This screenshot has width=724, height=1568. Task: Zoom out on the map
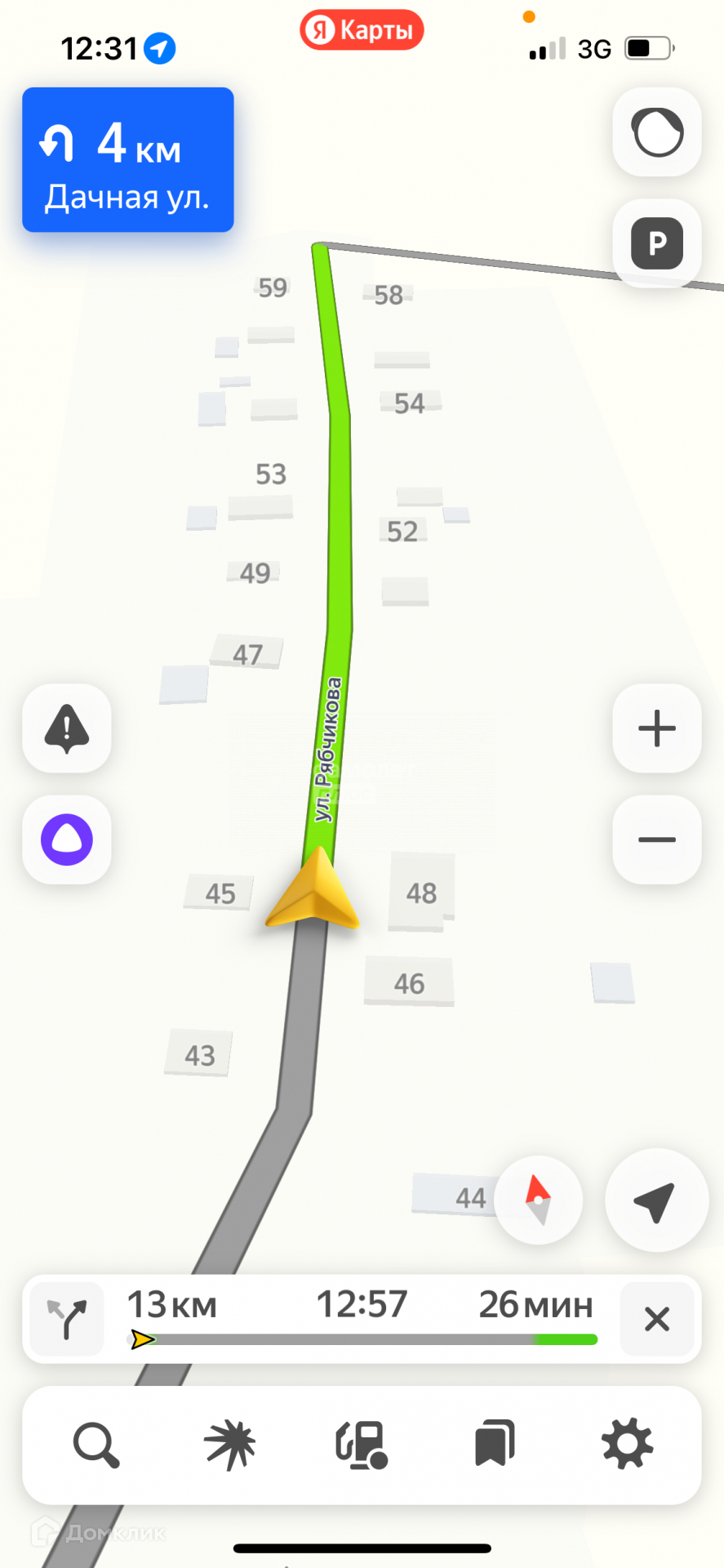[x=656, y=840]
